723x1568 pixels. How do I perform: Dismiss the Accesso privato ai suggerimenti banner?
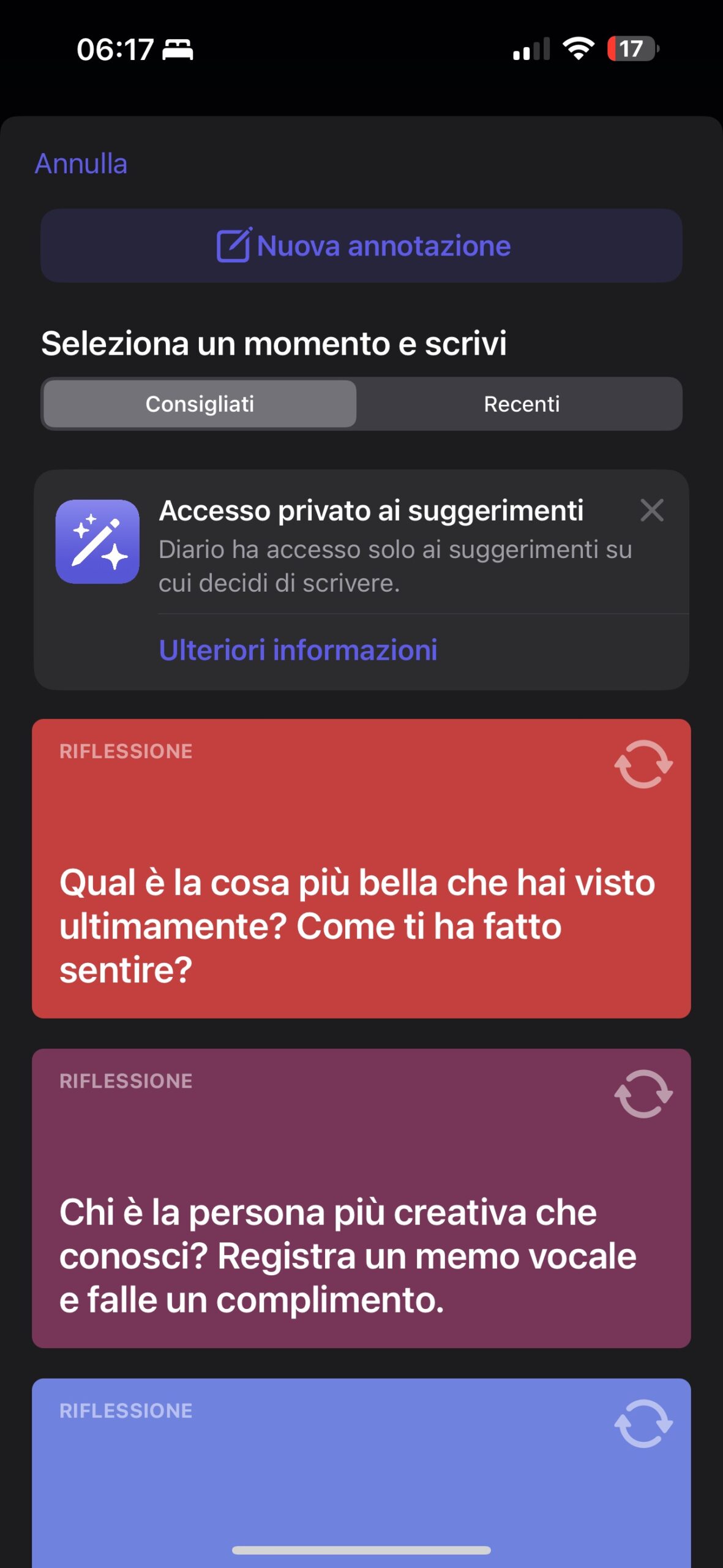(x=651, y=510)
